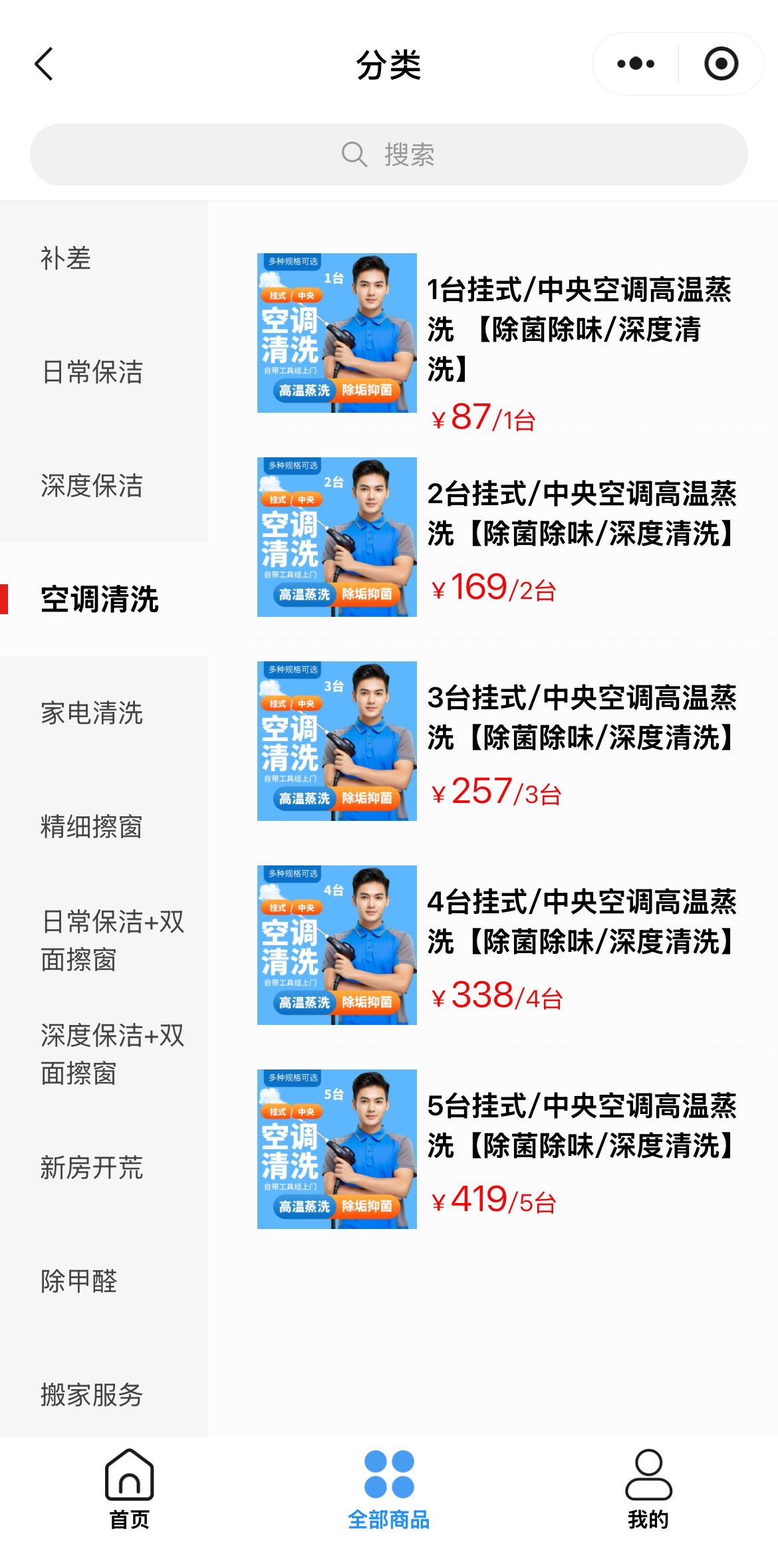Select 家电清洗 in the sidebar
The width and height of the screenshot is (778, 1568).
click(x=92, y=713)
